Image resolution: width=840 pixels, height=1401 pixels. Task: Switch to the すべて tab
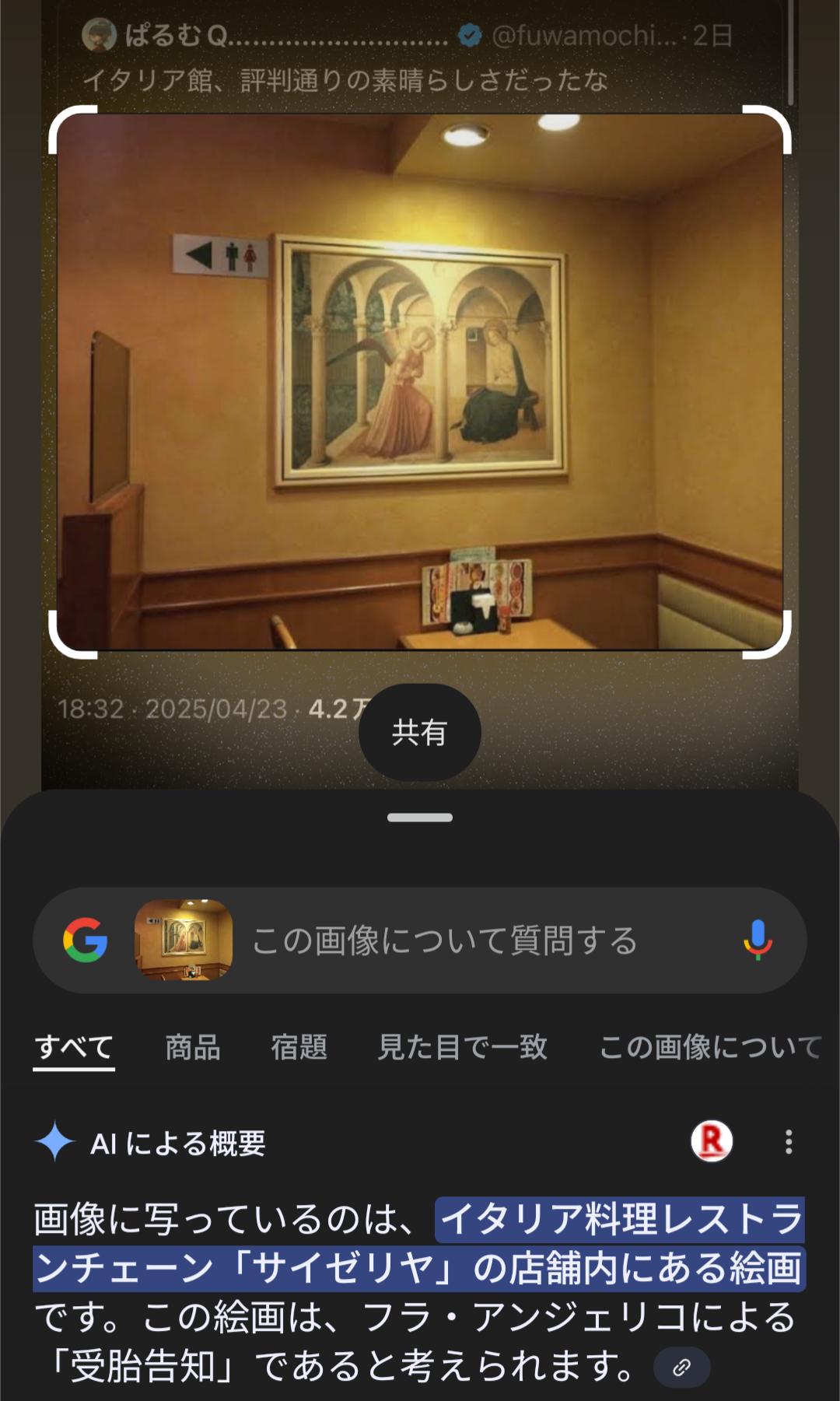coord(74,1048)
